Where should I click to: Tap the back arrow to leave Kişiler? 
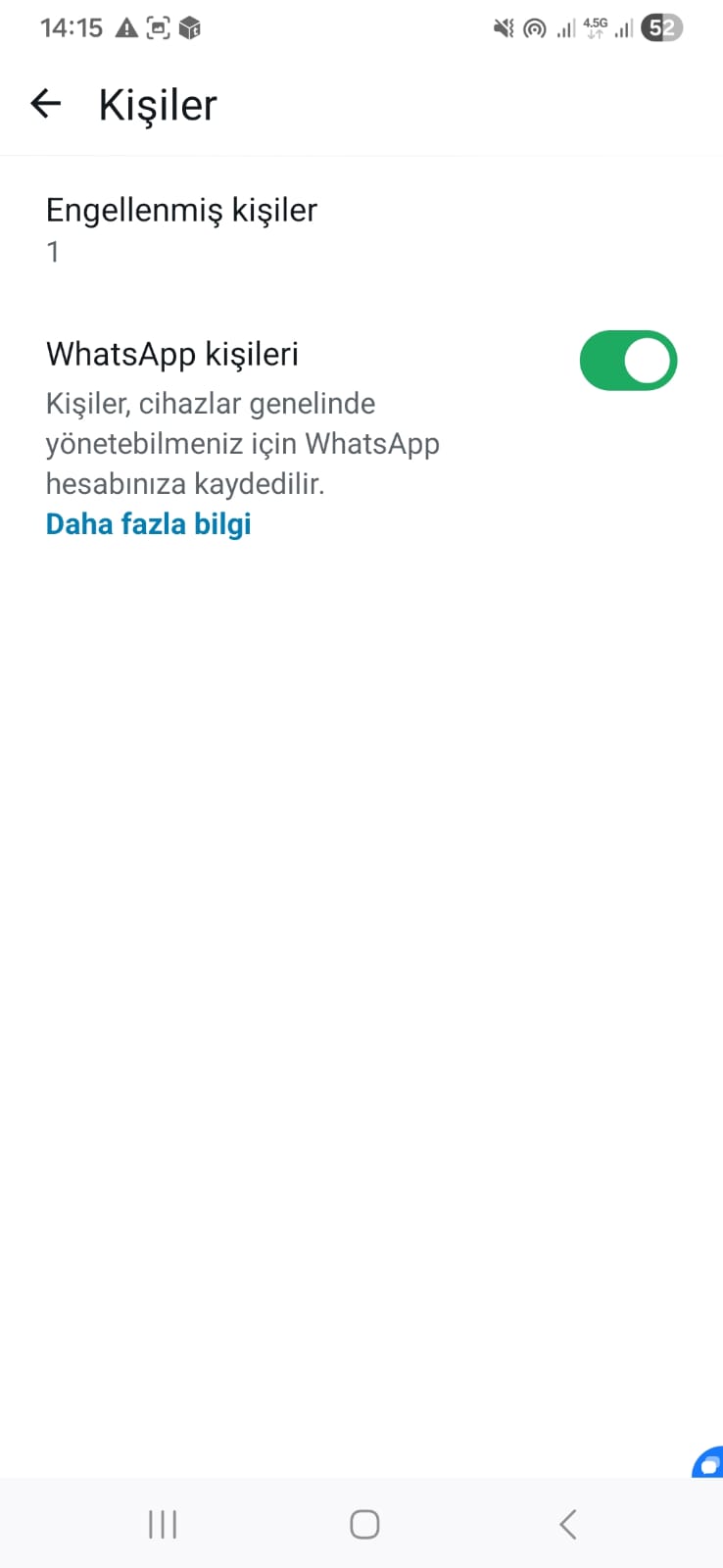click(45, 103)
